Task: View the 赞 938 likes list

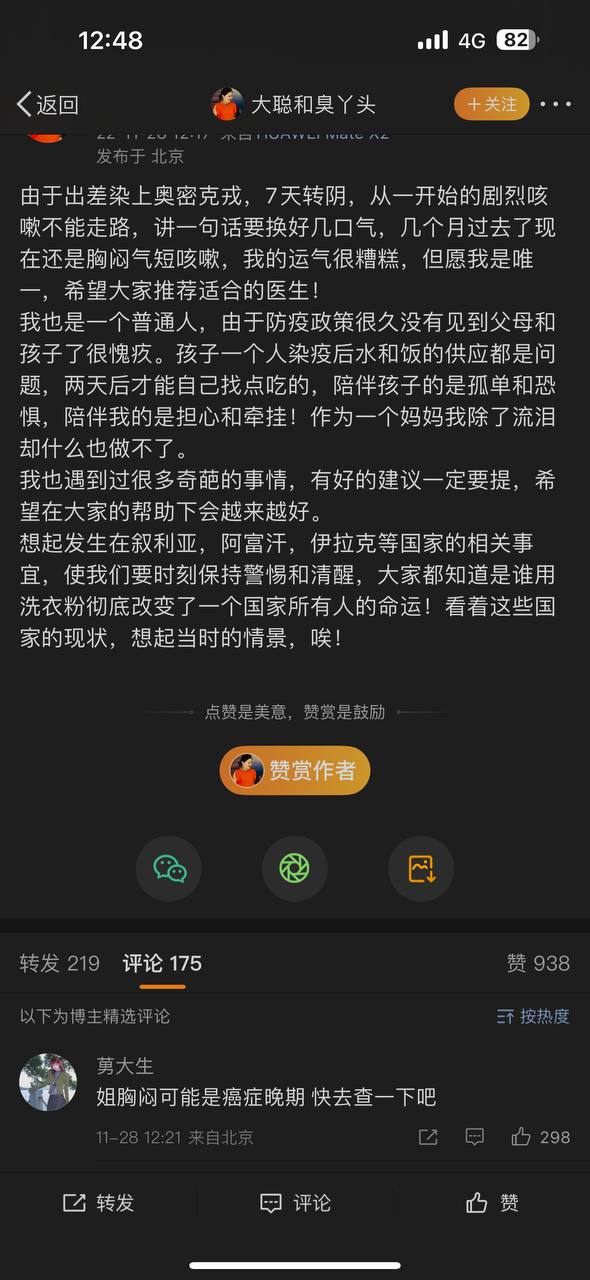Action: pos(538,963)
